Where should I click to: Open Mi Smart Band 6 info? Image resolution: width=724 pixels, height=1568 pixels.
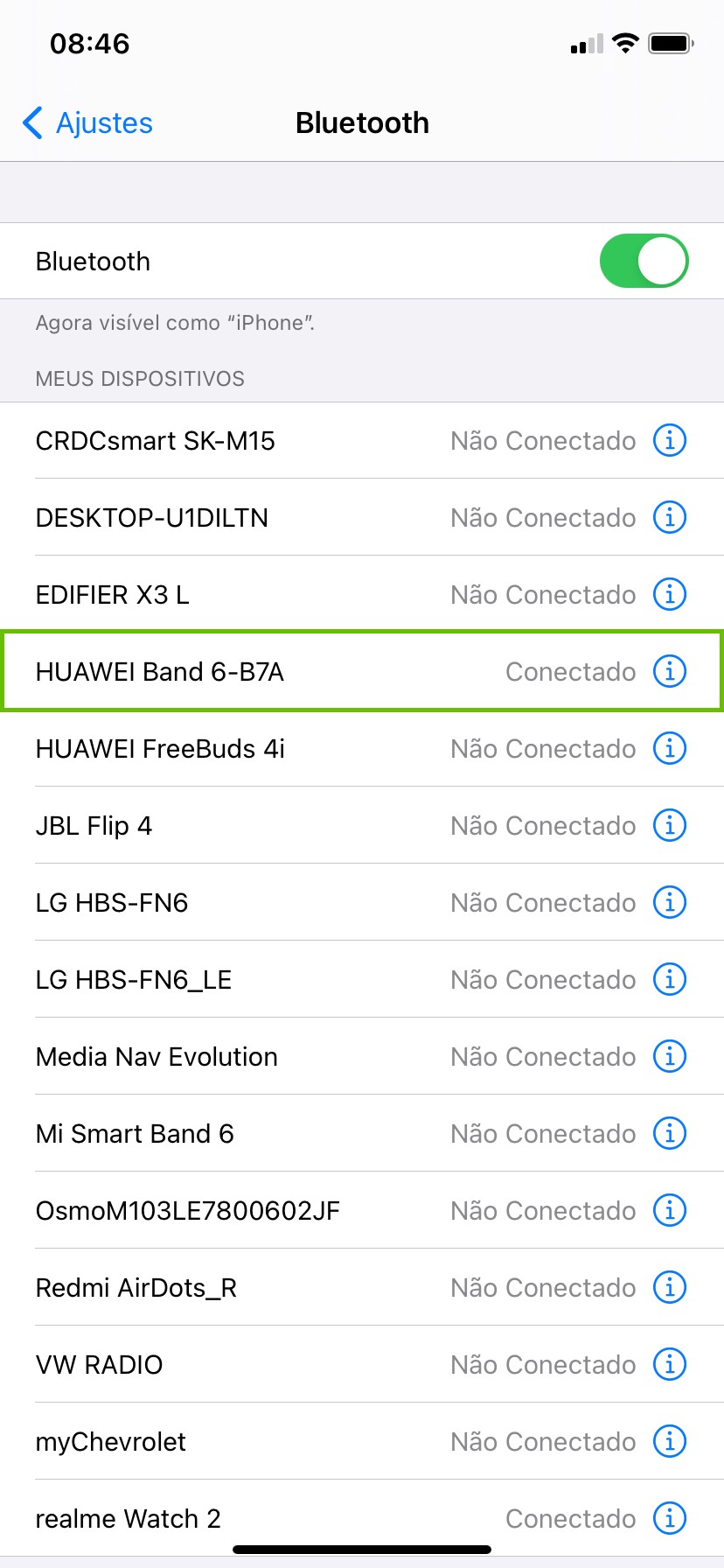(670, 1133)
